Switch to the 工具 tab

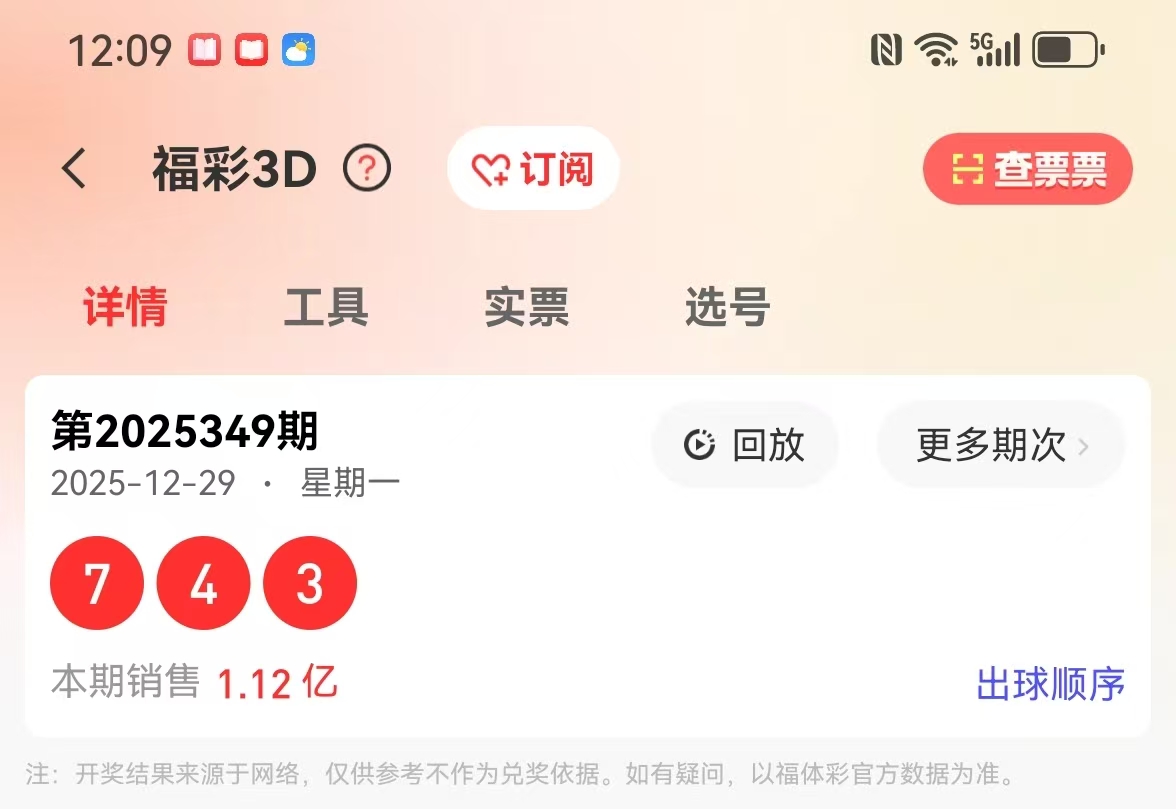click(x=326, y=307)
